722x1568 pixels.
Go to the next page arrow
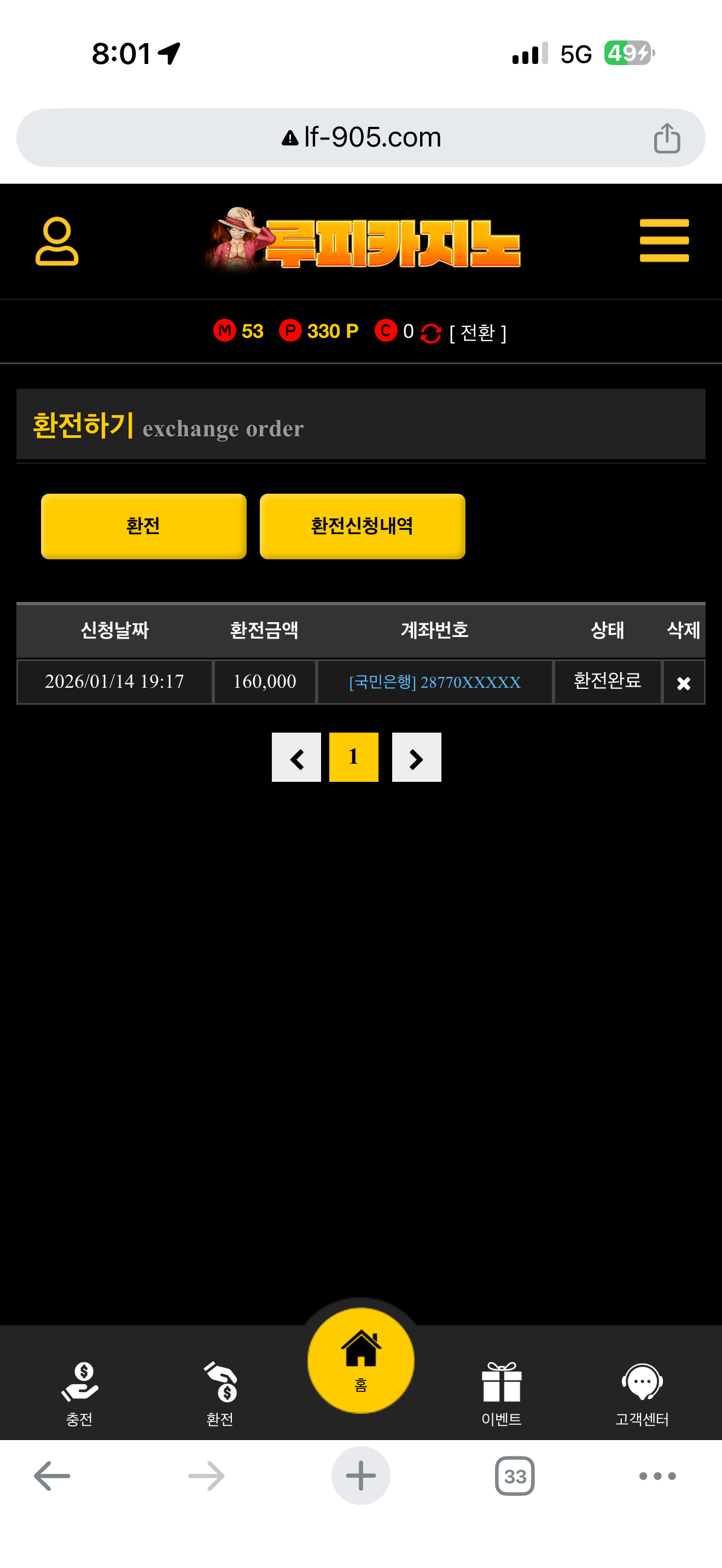coord(416,758)
